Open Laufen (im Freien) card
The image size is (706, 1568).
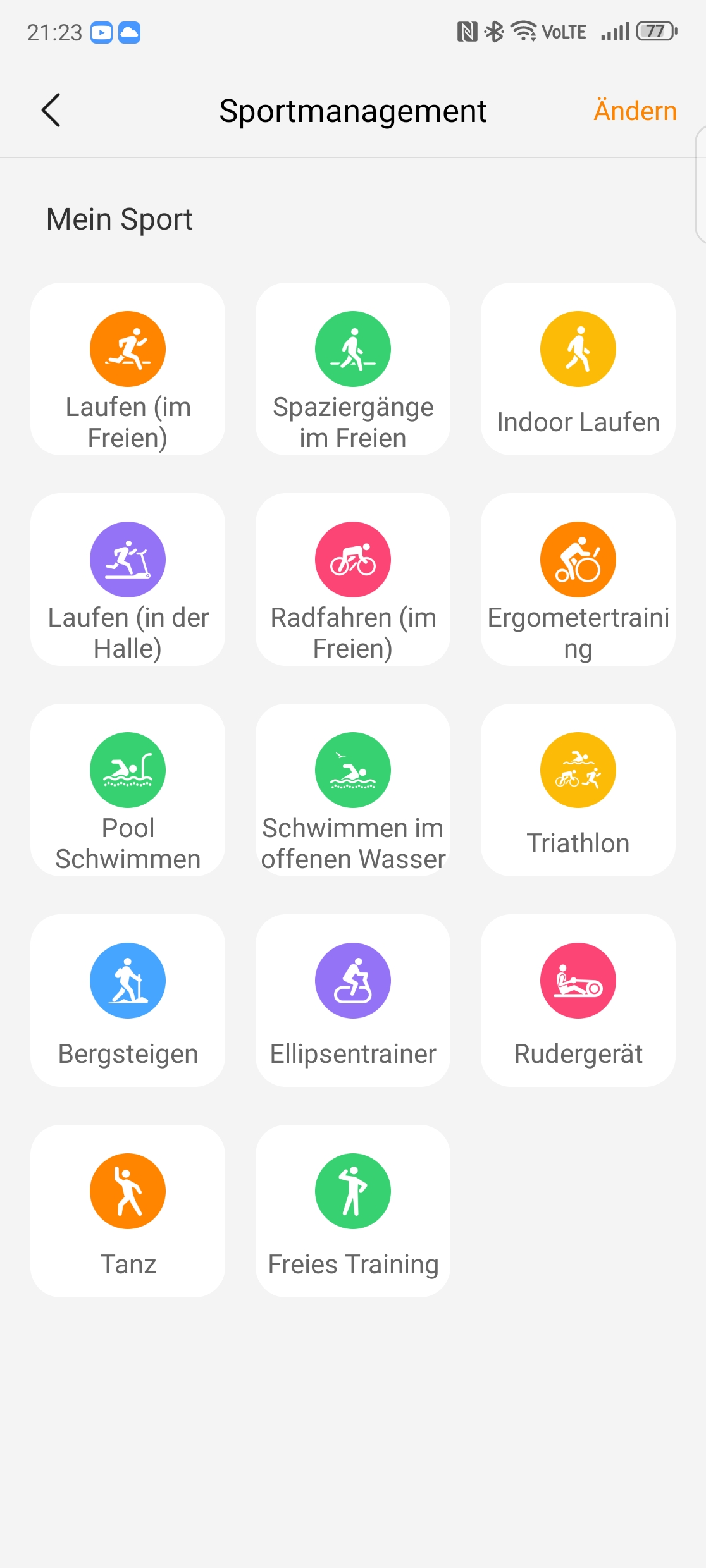(x=128, y=369)
